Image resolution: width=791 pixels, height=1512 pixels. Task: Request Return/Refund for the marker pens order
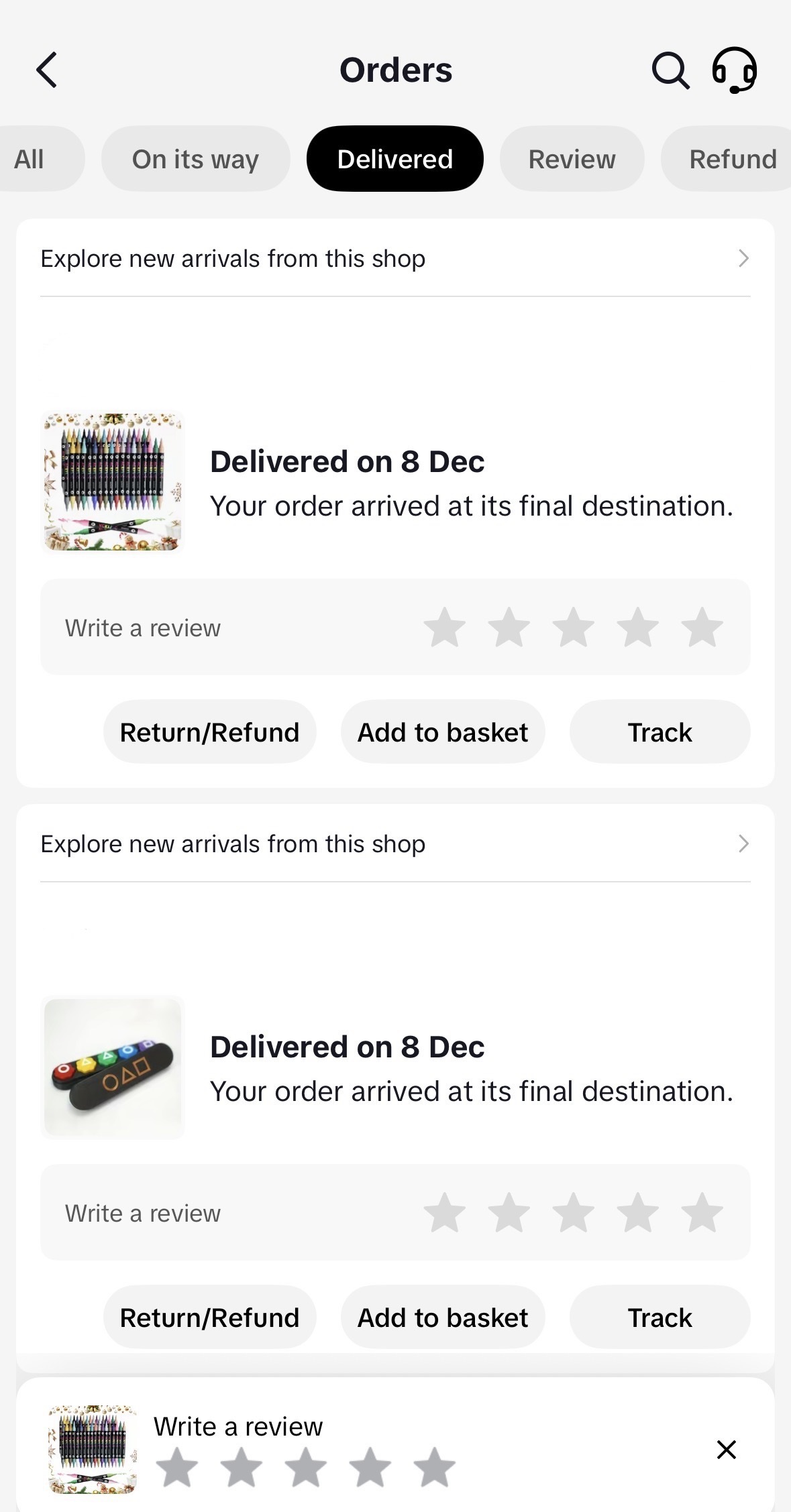coord(209,732)
